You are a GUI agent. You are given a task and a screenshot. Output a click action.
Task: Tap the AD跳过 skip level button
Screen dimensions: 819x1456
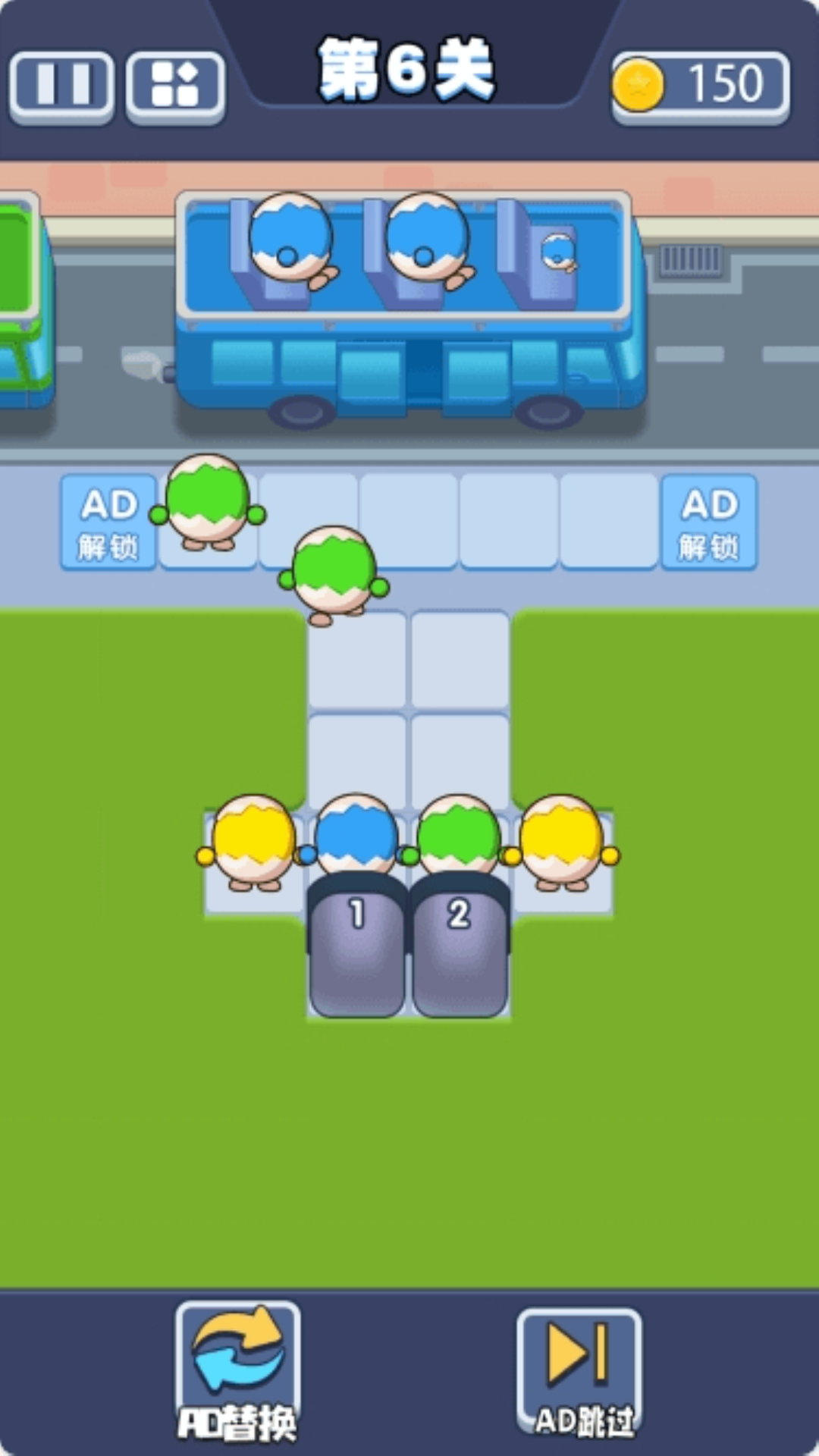click(580, 1373)
